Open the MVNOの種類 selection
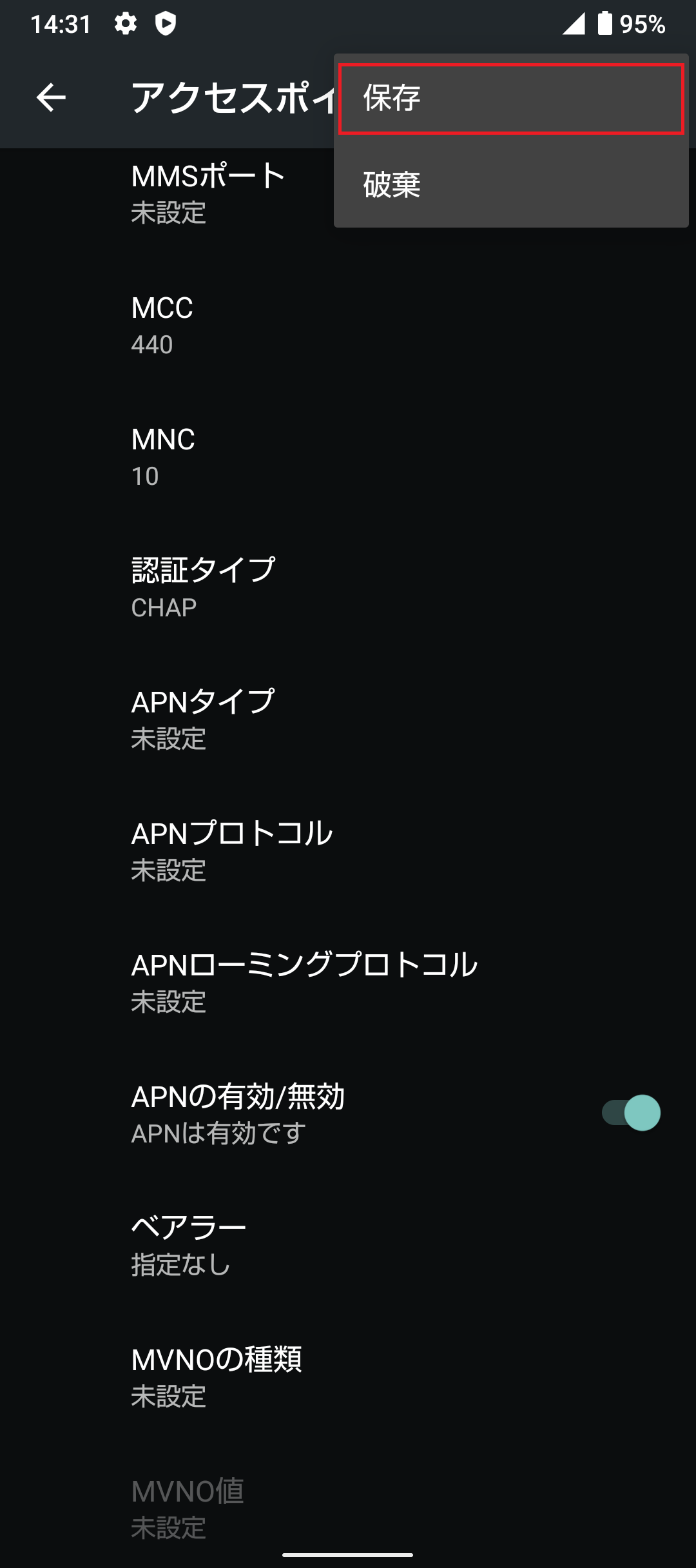This screenshot has width=696, height=1568. coord(258,1377)
